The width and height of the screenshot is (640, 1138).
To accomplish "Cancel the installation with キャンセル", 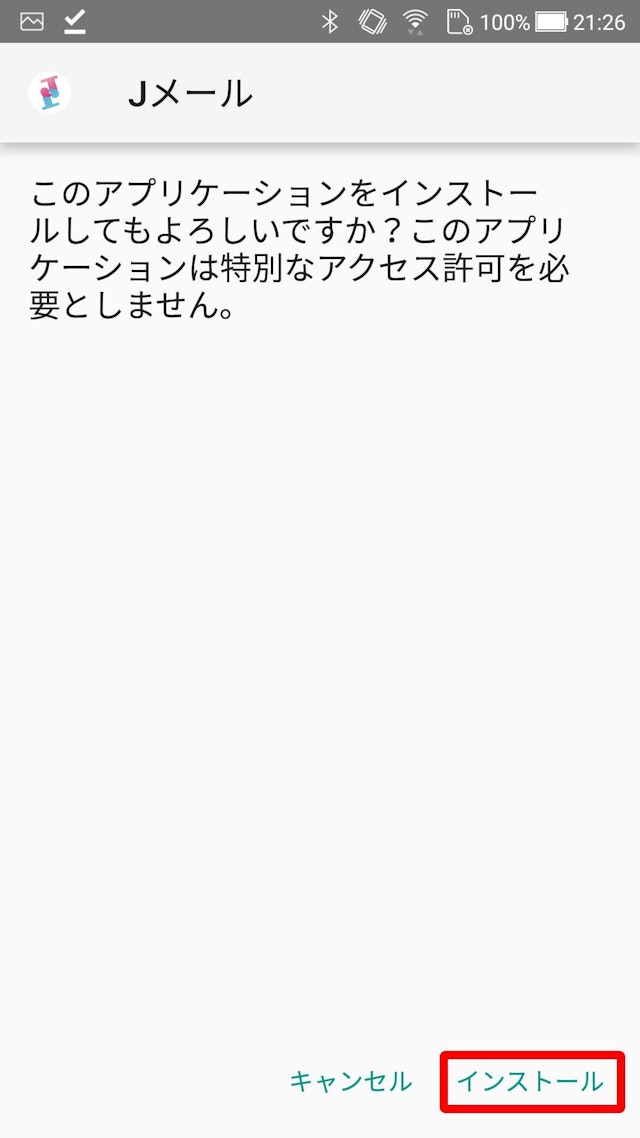I will coord(350,1081).
